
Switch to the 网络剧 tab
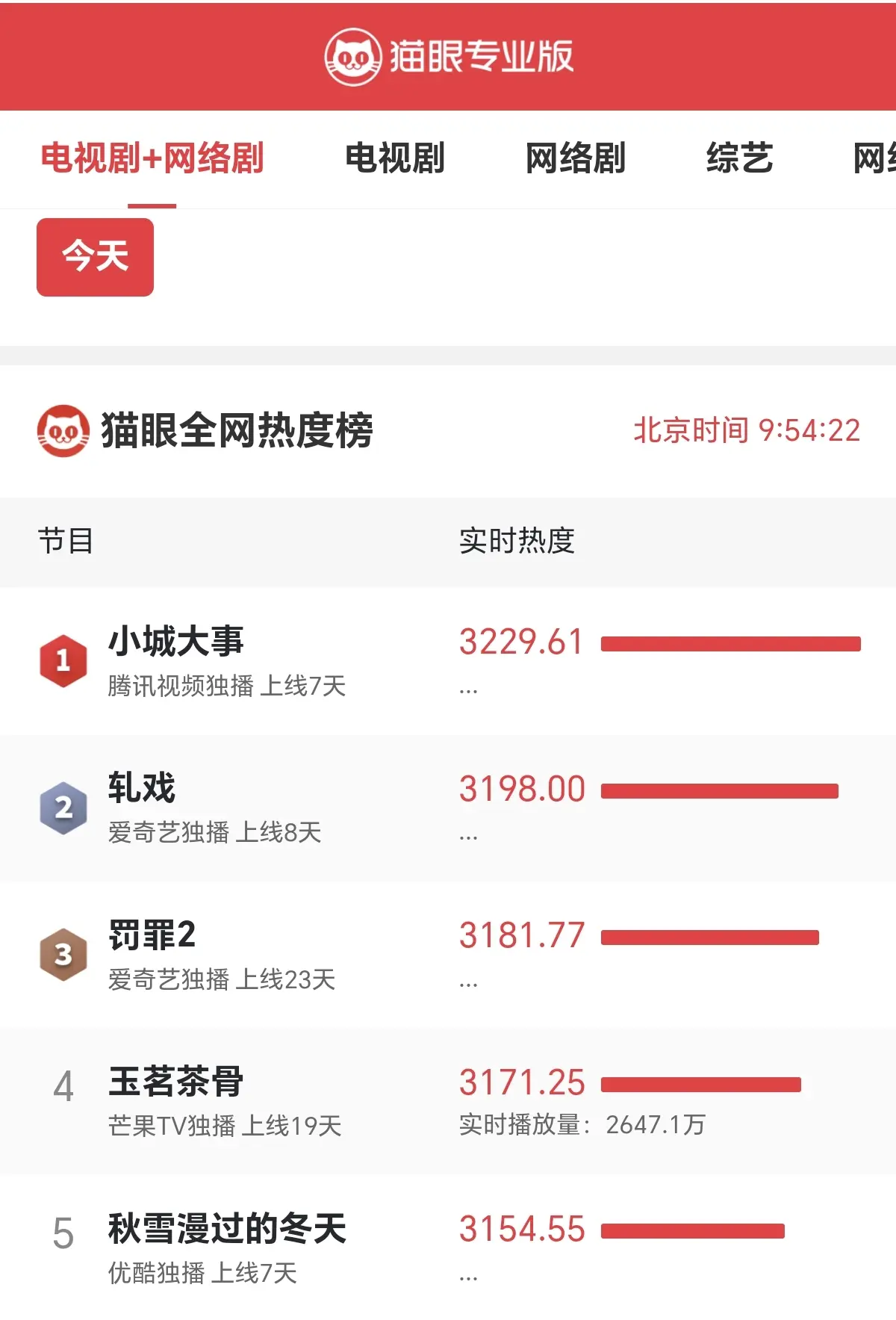pyautogui.click(x=575, y=158)
